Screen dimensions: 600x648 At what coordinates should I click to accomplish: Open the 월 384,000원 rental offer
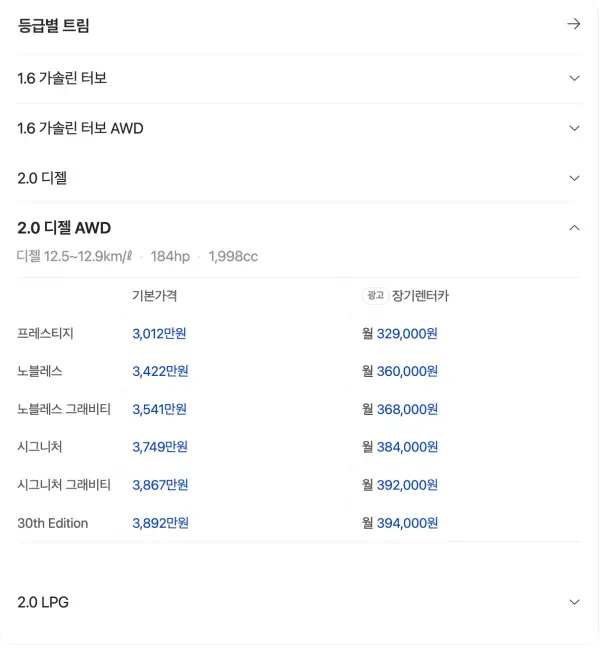pos(400,447)
